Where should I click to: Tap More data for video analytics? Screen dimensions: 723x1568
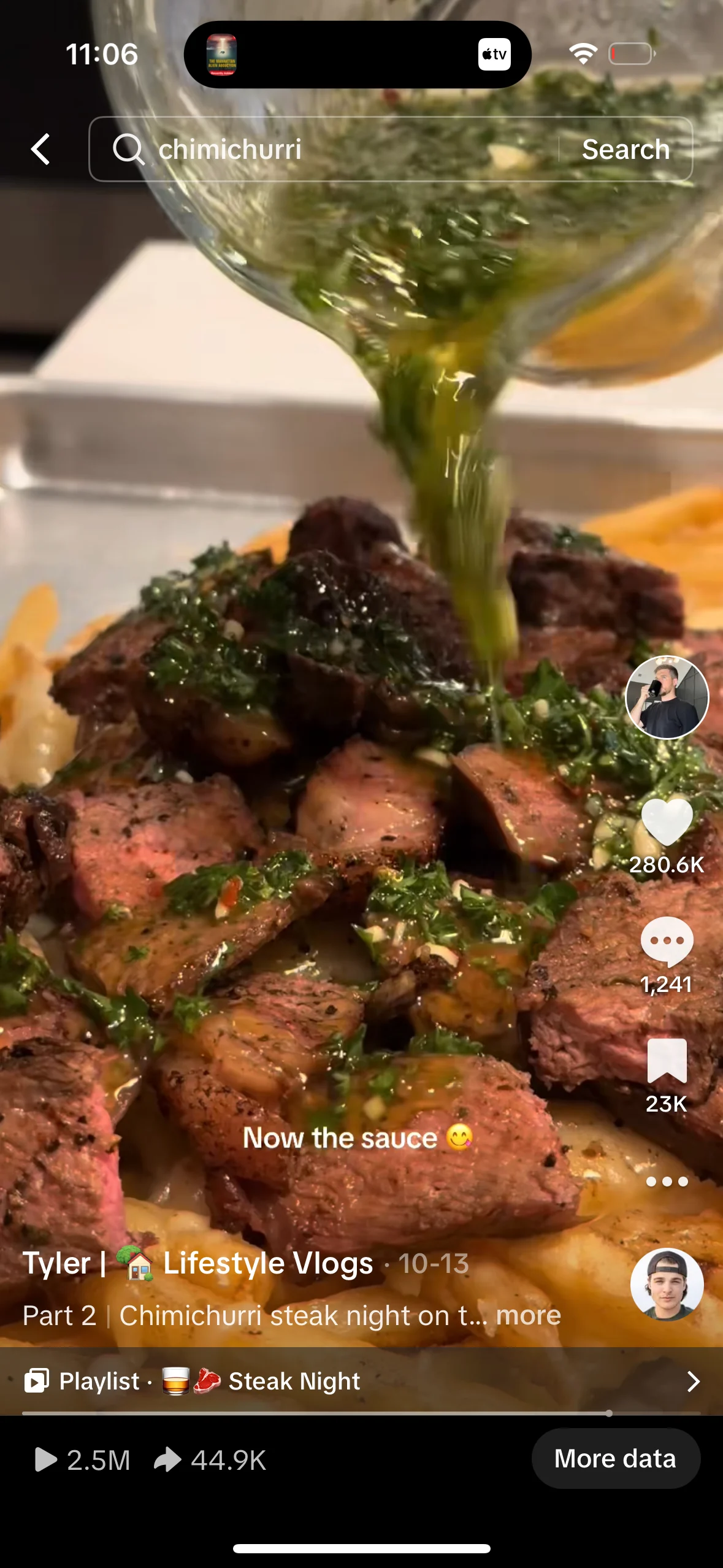click(x=615, y=1459)
